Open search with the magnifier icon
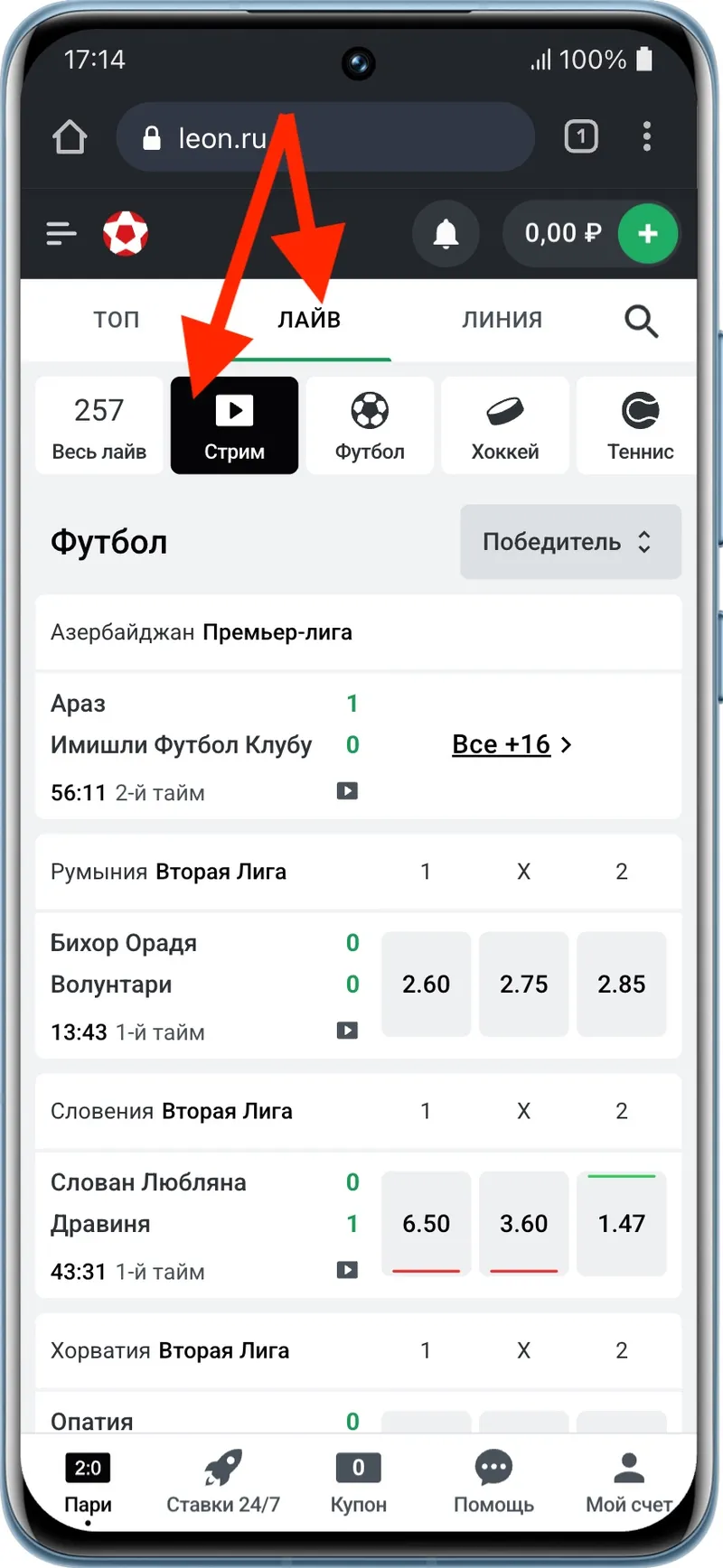The width and height of the screenshot is (723, 1568). (x=642, y=321)
